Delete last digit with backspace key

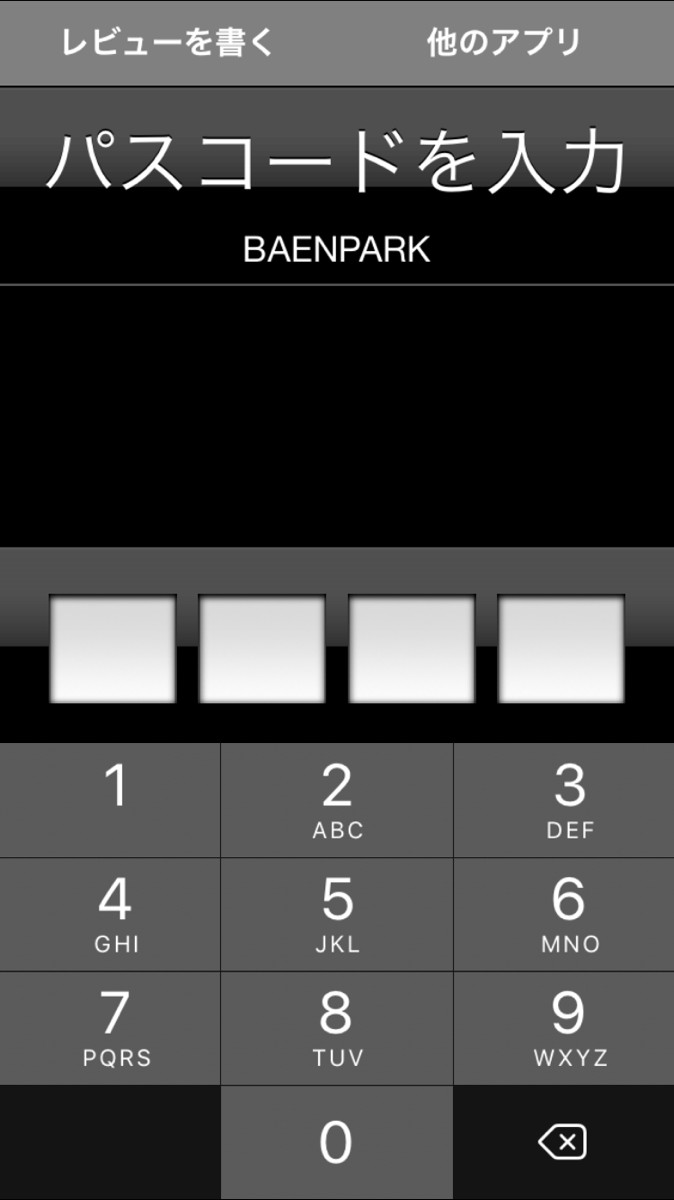tap(564, 1142)
